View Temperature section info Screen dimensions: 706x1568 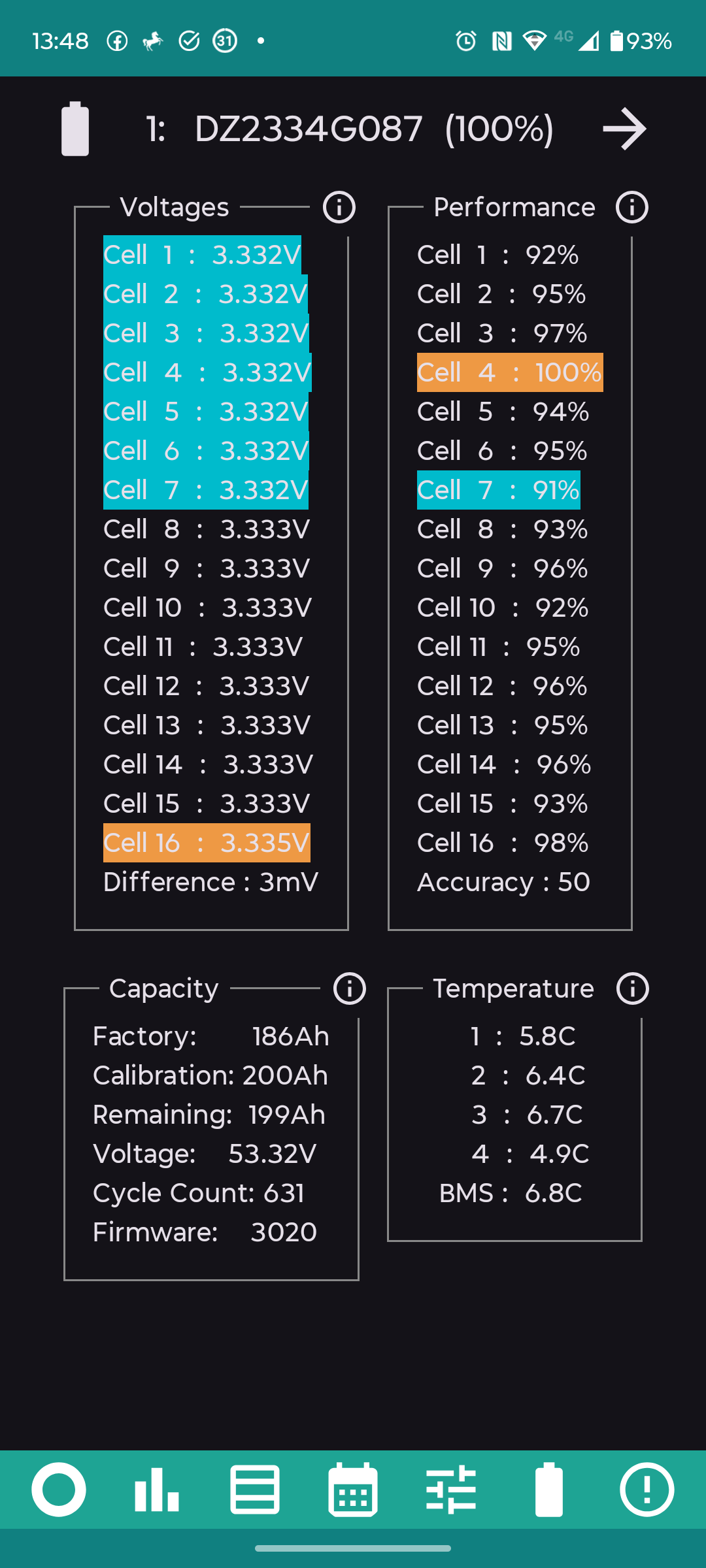pyautogui.click(x=633, y=988)
